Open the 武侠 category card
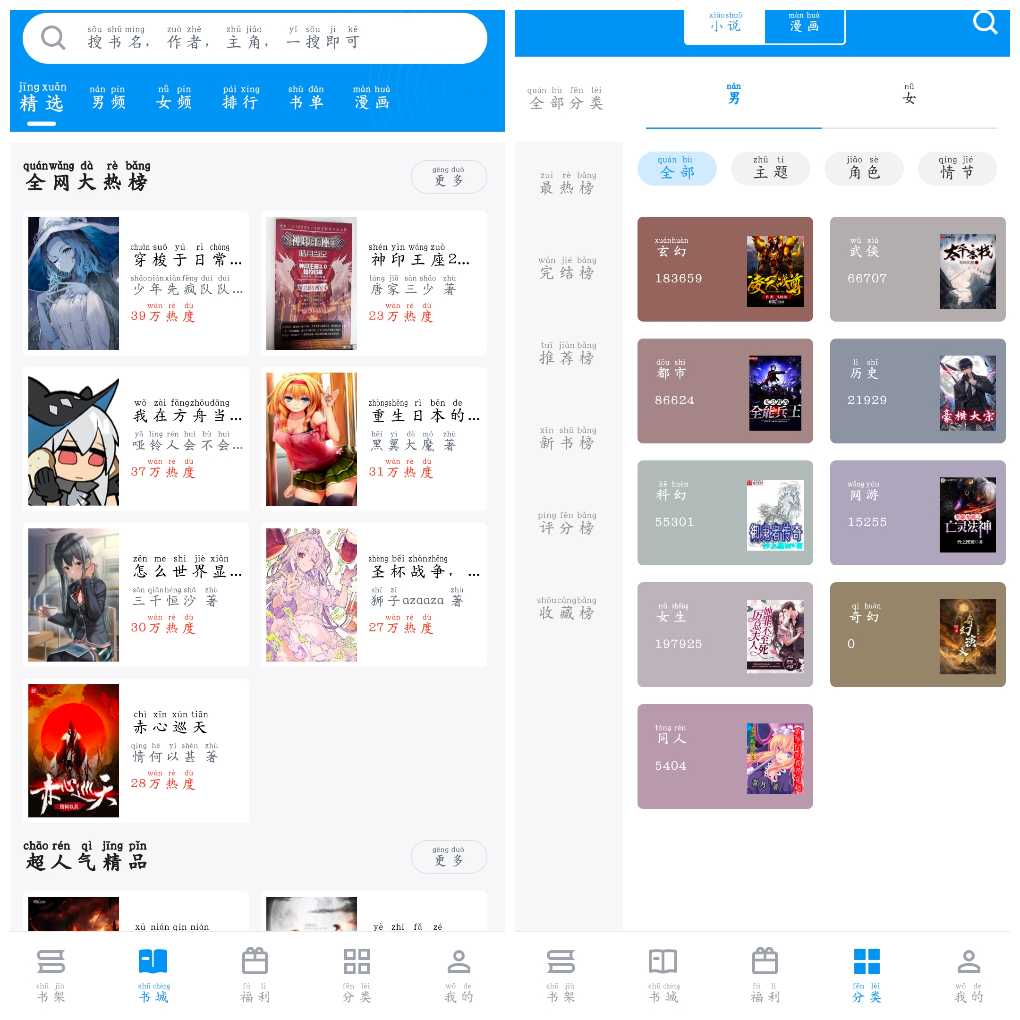The height and width of the screenshot is (1020, 1020). point(917,269)
